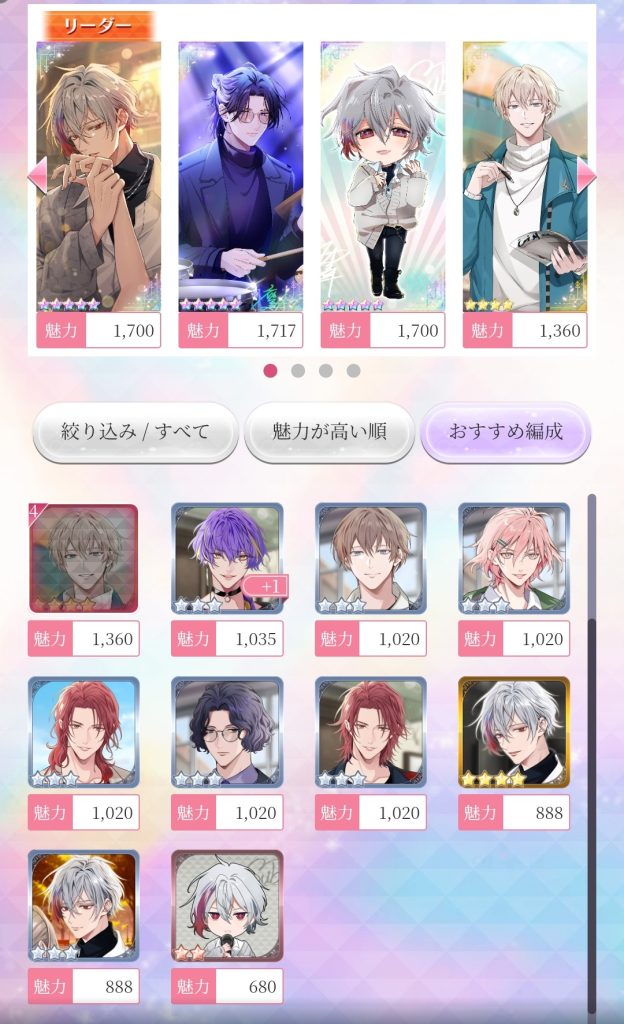Jump to the second team page dot
The width and height of the screenshot is (624, 1024).
(298, 370)
